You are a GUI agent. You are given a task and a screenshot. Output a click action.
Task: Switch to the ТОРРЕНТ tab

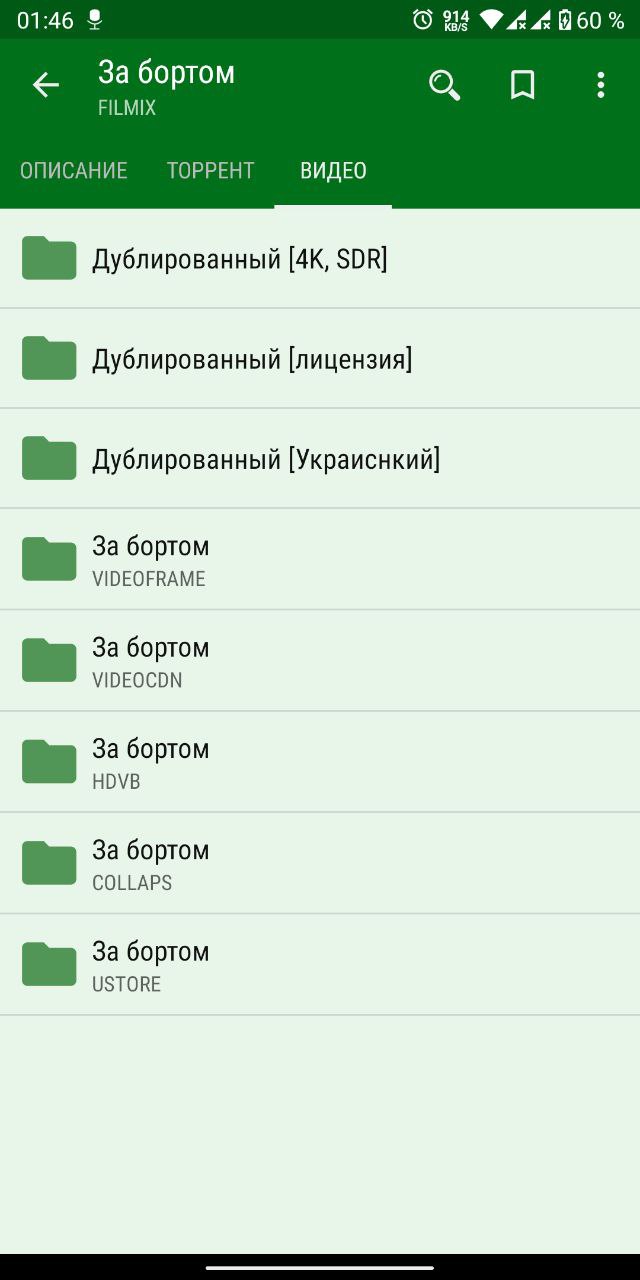[211, 171]
